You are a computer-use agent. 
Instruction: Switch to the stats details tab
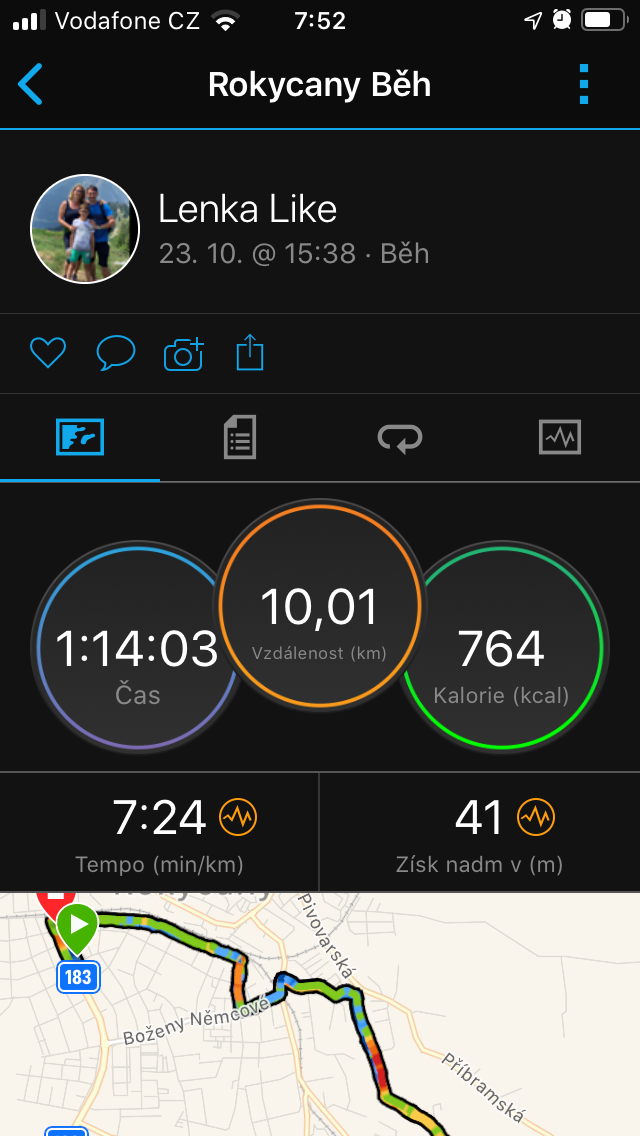[239, 438]
